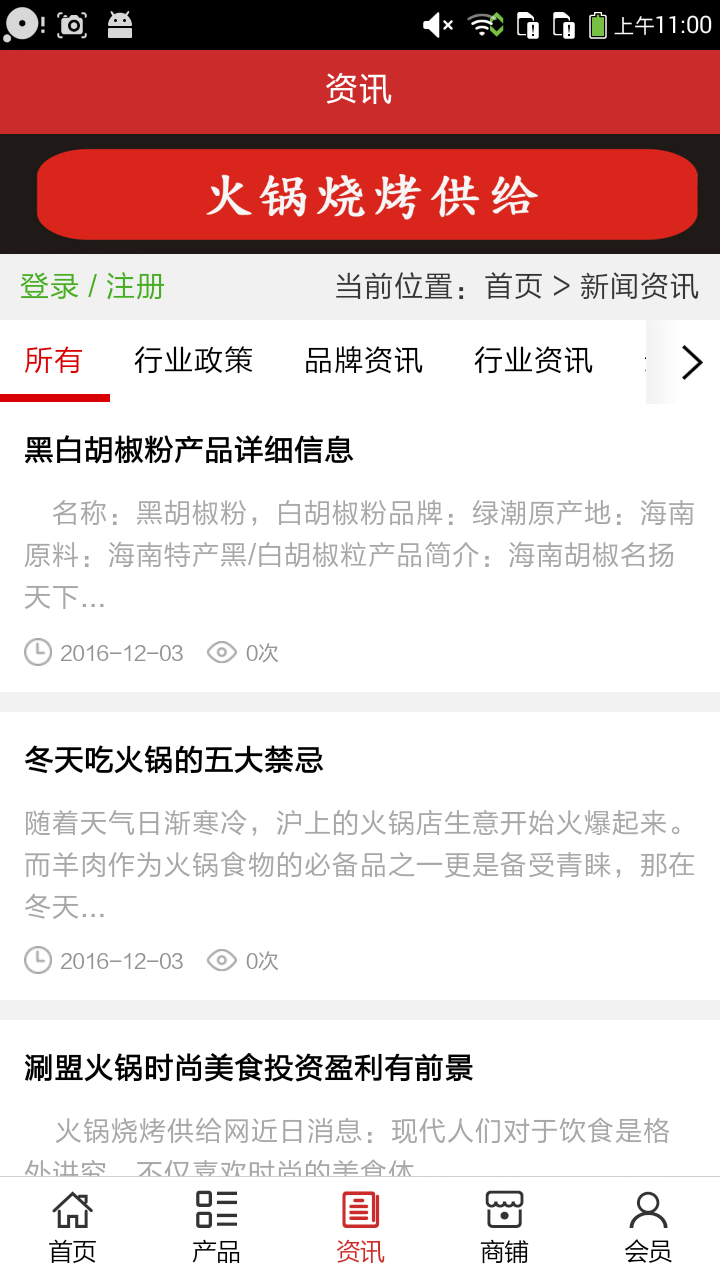Image resolution: width=720 pixels, height=1280 pixels.
Task: Tap the 火锅烧烤供给 banner
Action: pos(367,195)
